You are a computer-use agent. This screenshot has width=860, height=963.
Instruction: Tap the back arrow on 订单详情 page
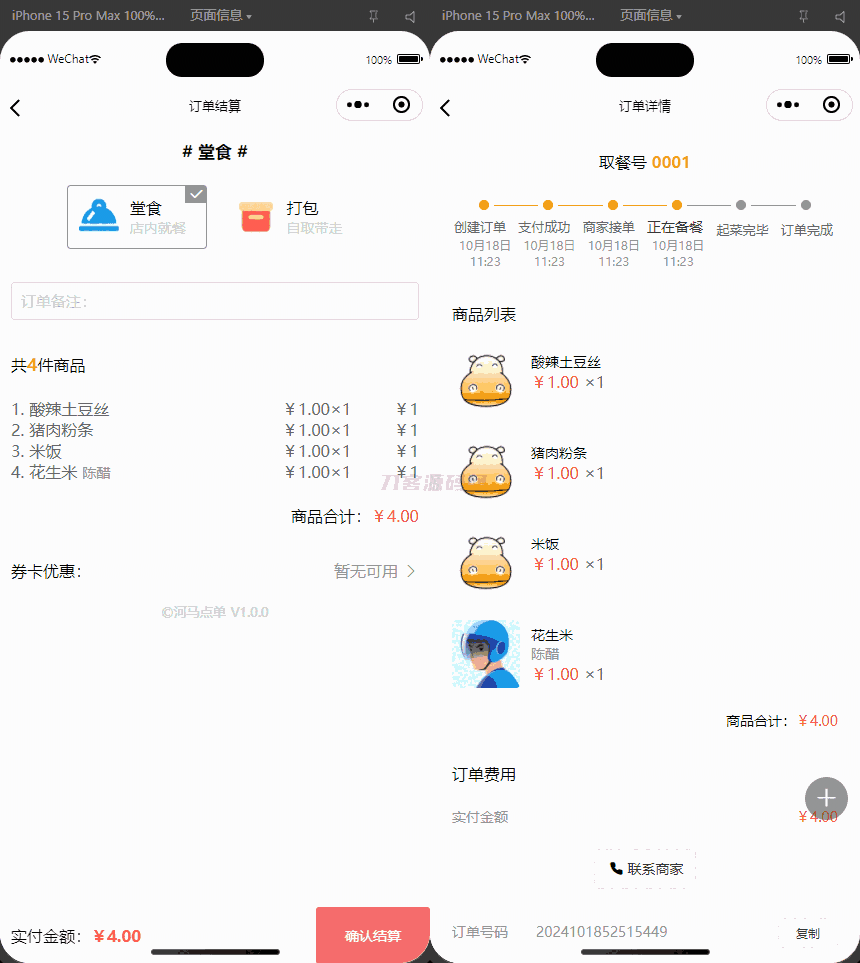coord(445,107)
